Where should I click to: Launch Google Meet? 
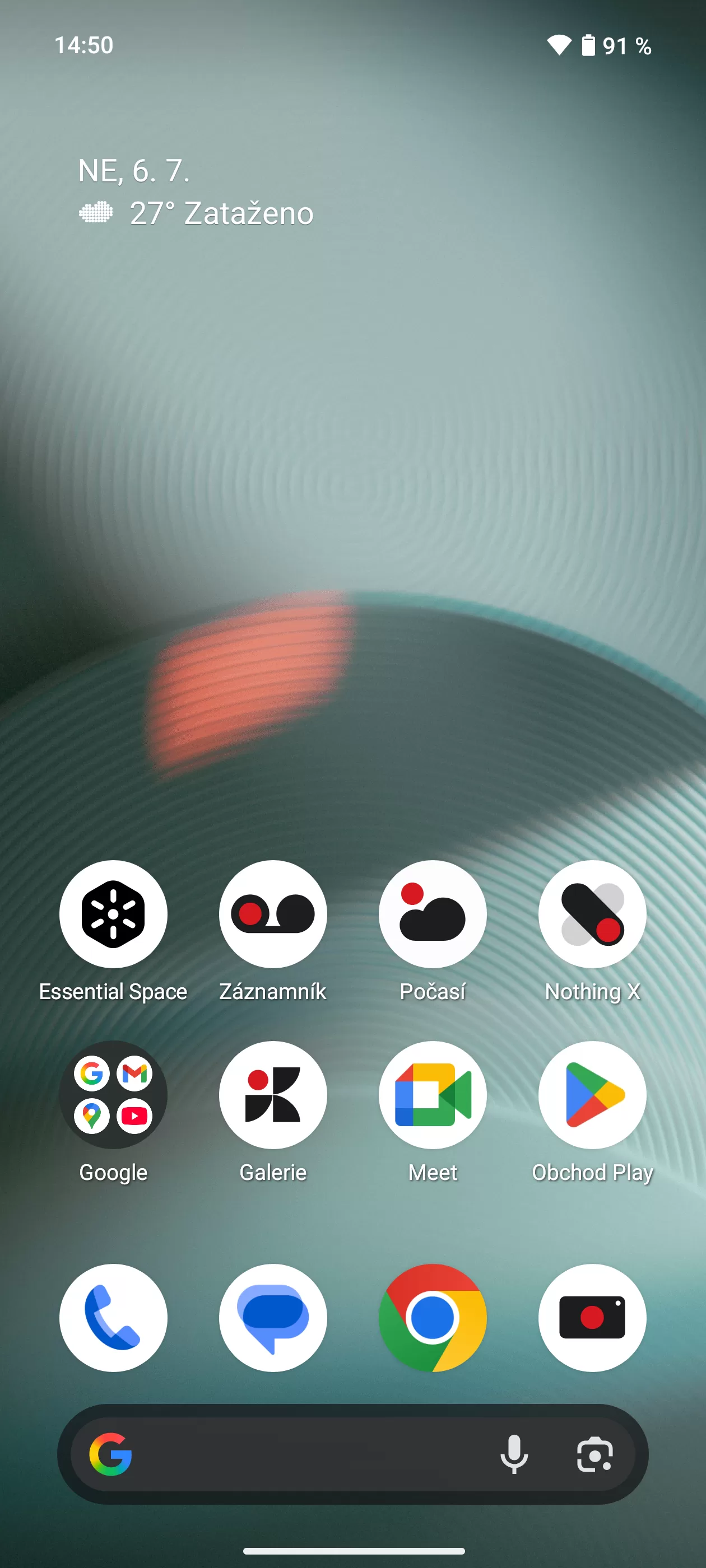tap(433, 1094)
